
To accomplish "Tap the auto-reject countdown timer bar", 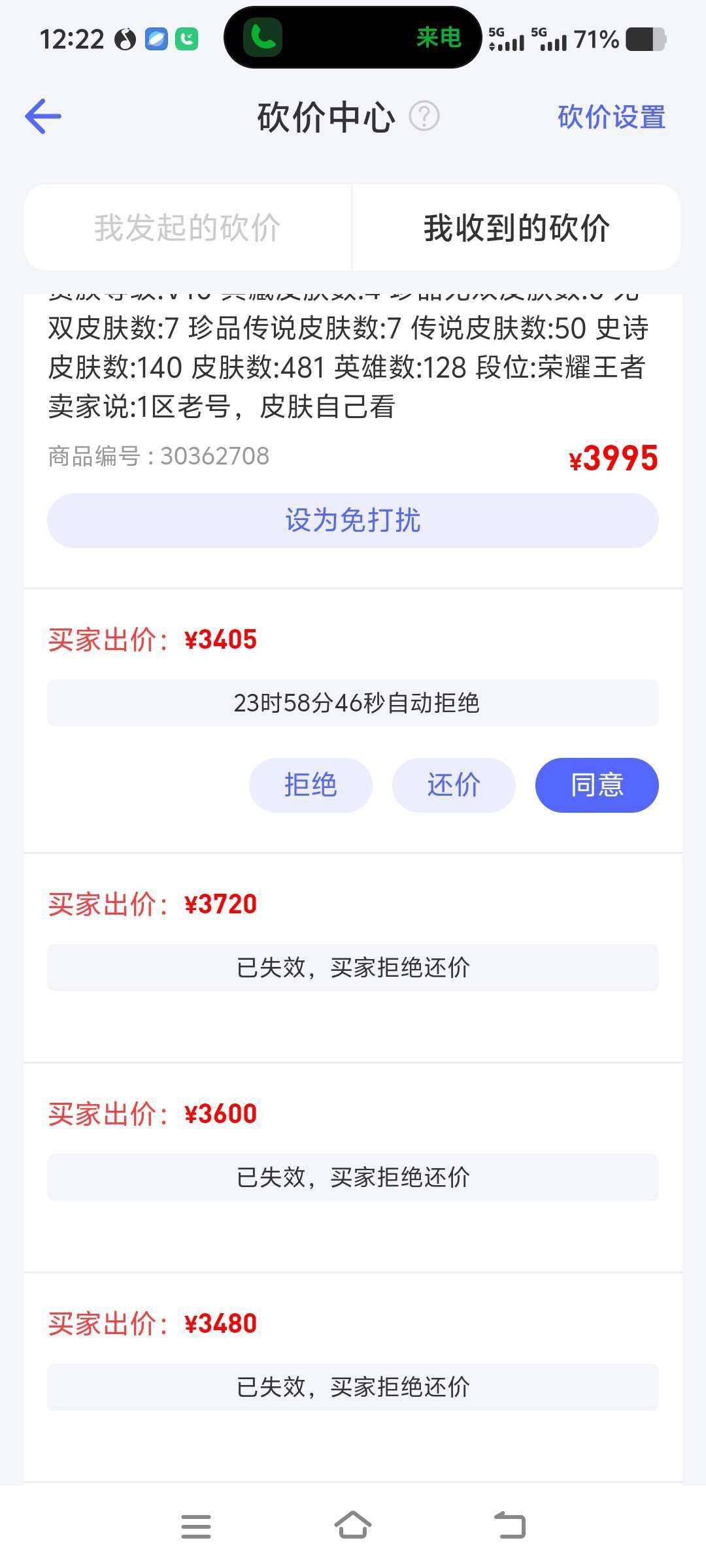I will [x=353, y=704].
